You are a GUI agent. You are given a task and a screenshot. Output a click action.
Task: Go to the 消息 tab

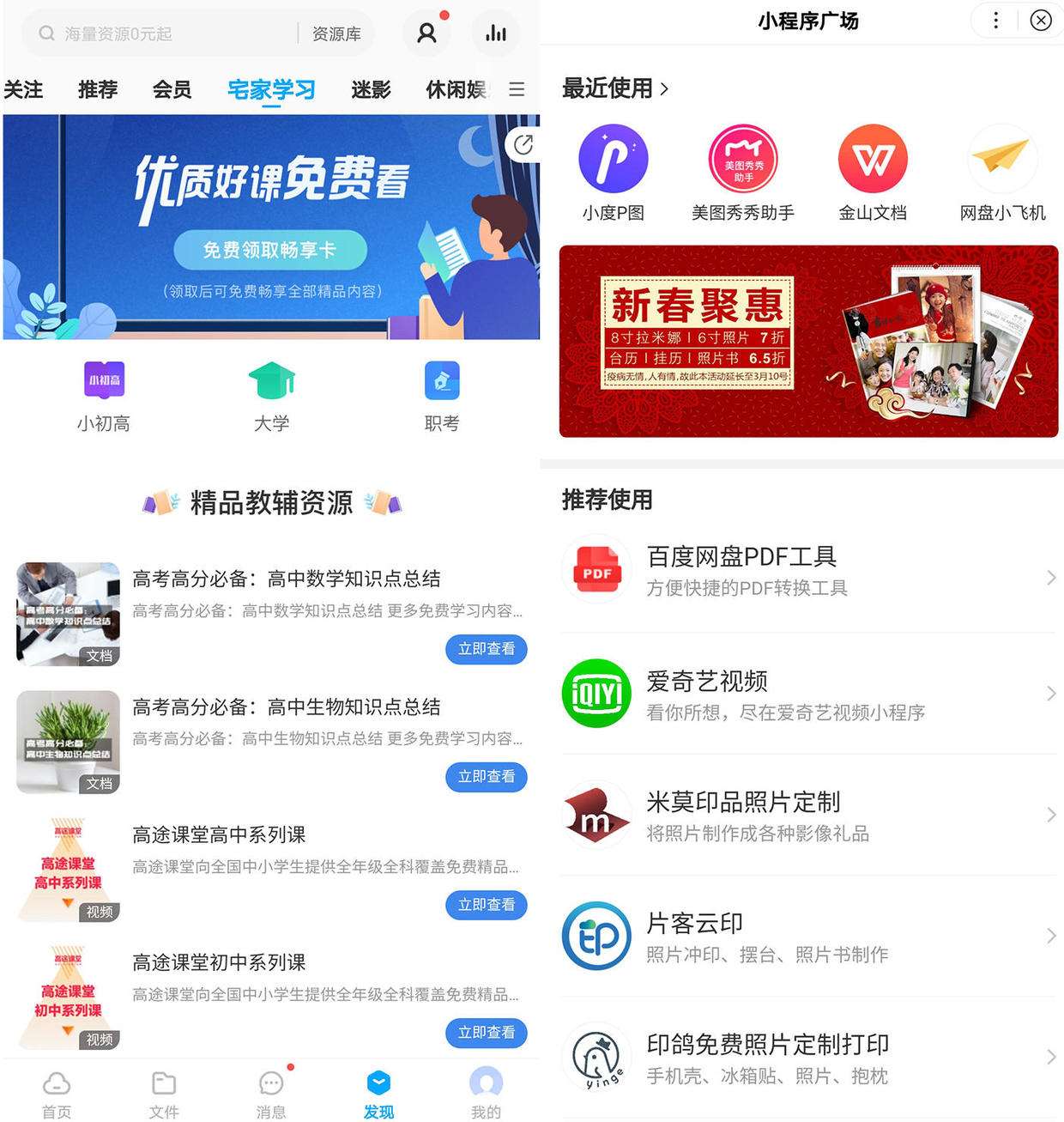(271, 1094)
